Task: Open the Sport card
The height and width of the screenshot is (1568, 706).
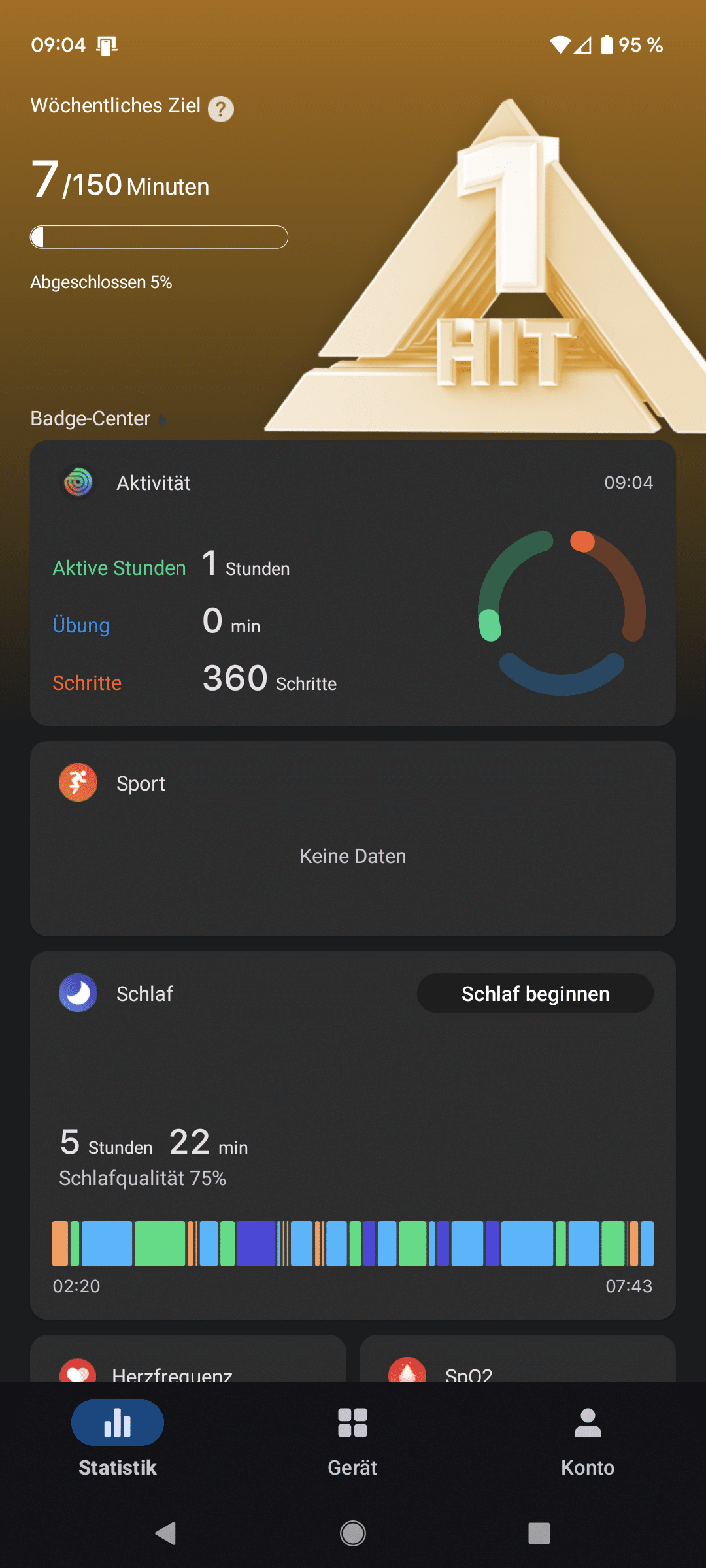Action: click(353, 838)
